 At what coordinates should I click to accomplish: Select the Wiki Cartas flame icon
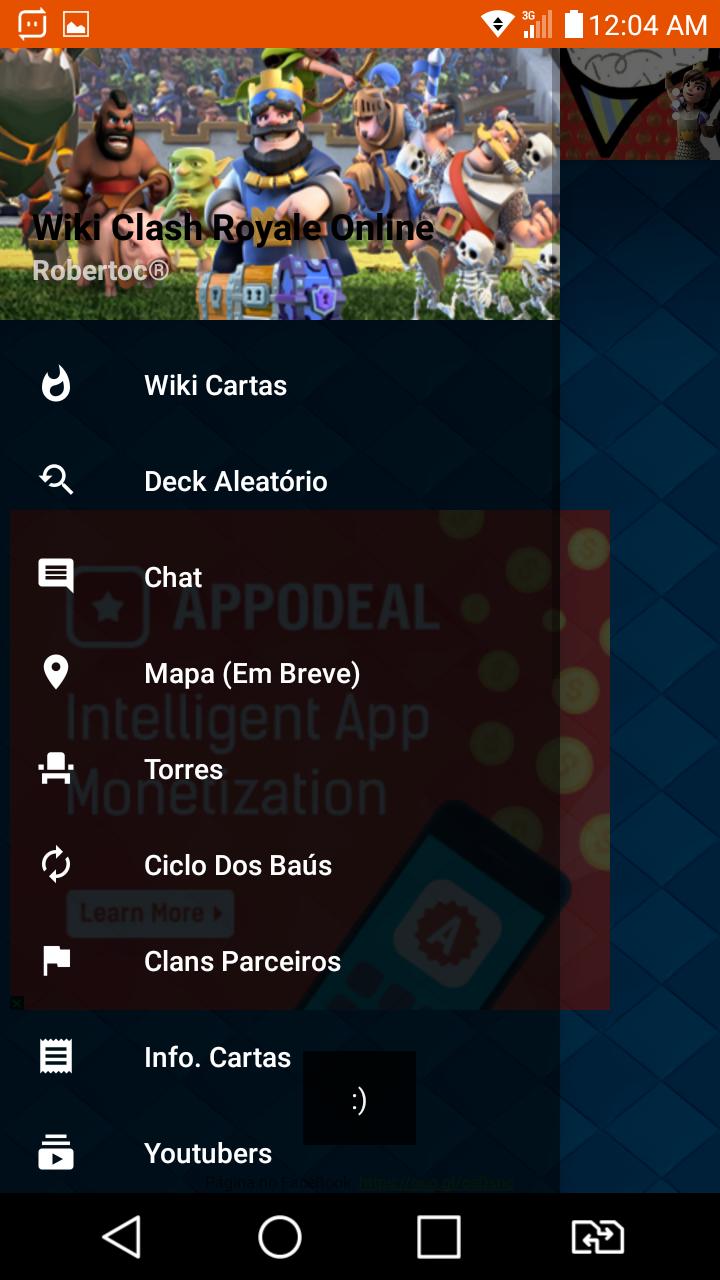click(56, 384)
